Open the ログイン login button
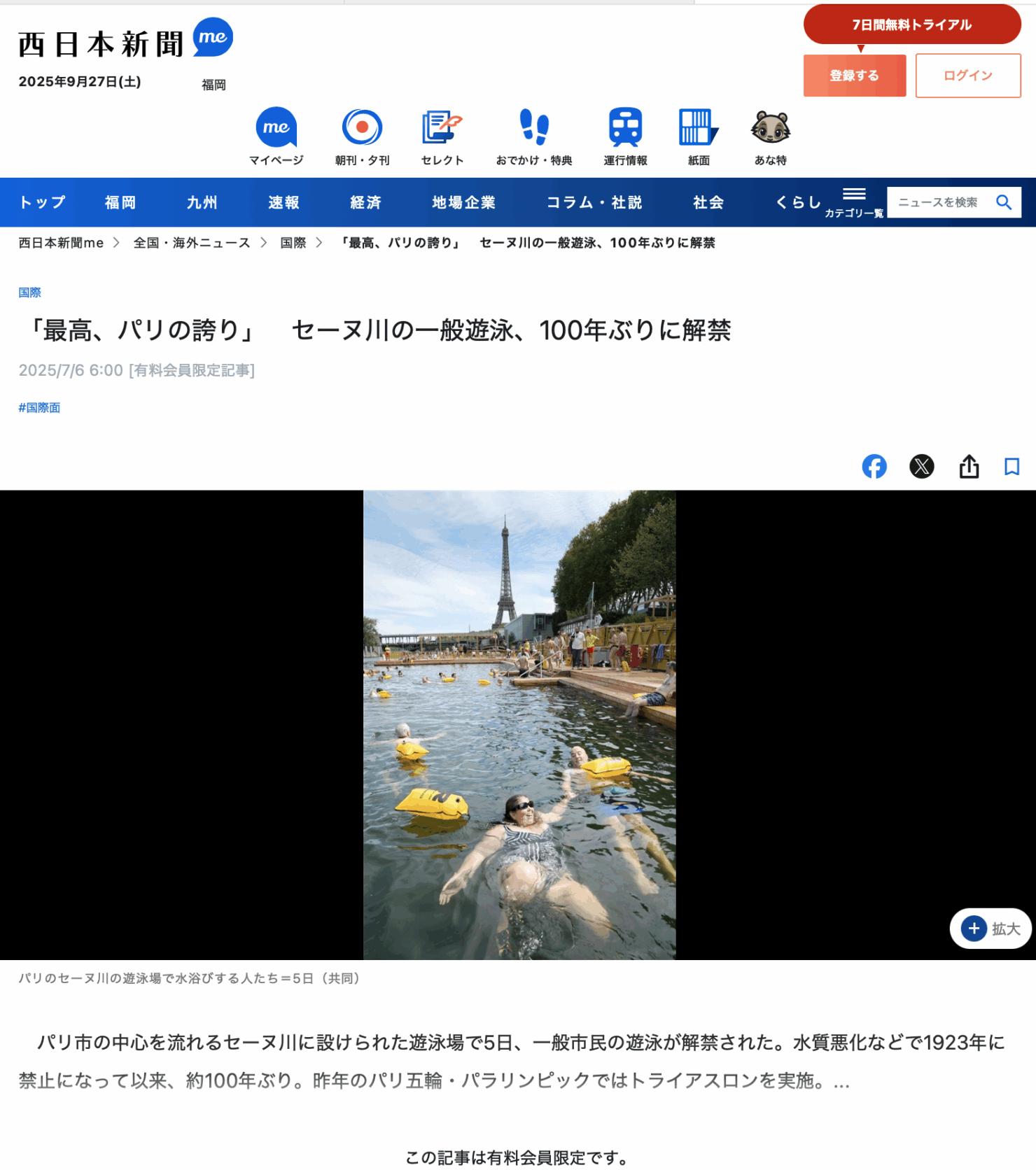The height and width of the screenshot is (1170, 1036). (967, 76)
